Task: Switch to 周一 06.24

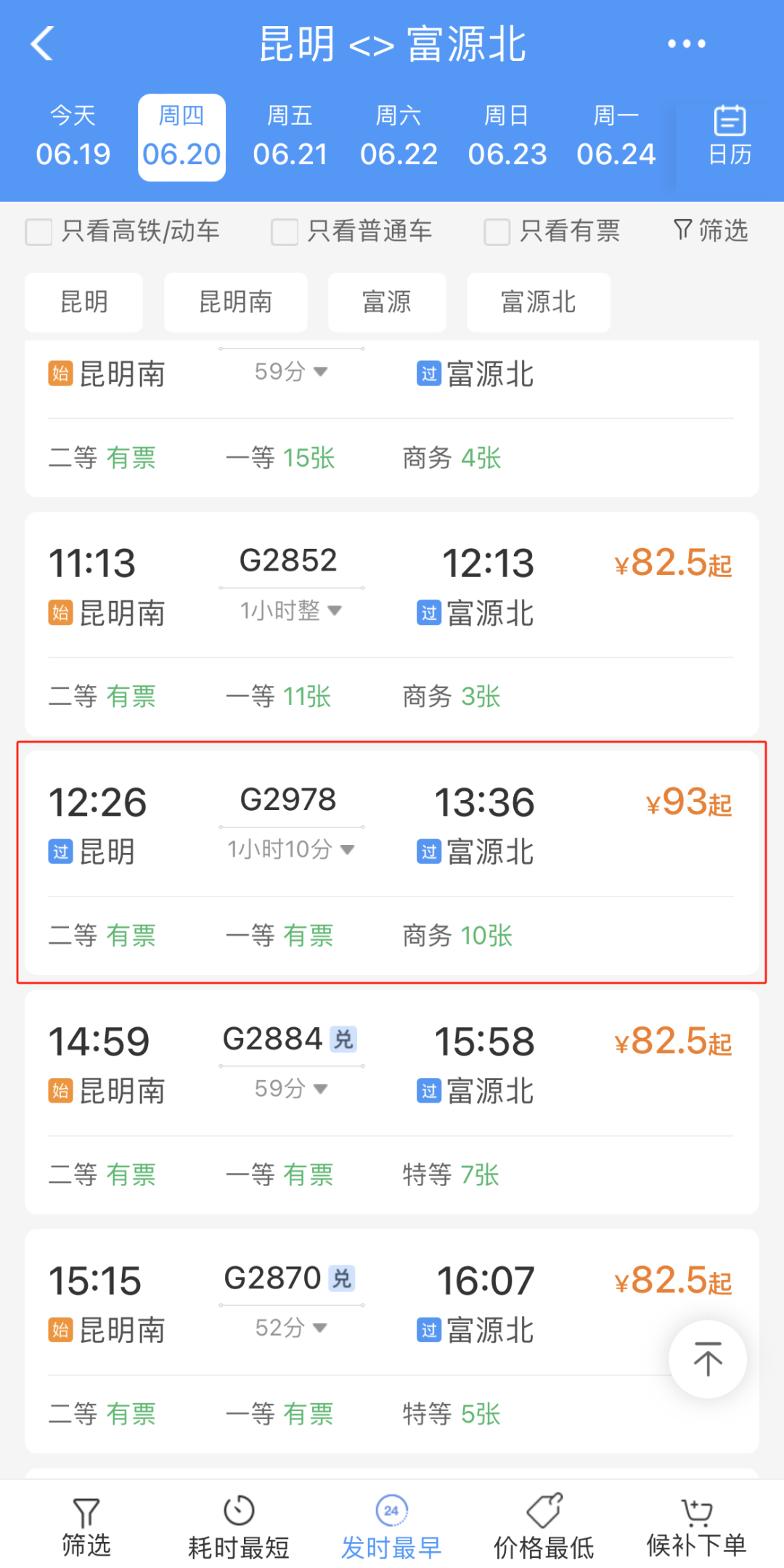Action: coord(616,136)
